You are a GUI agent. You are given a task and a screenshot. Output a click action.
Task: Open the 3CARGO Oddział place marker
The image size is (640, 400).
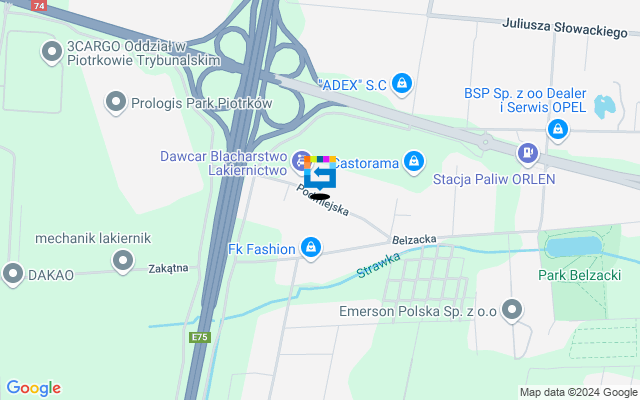click(50, 50)
